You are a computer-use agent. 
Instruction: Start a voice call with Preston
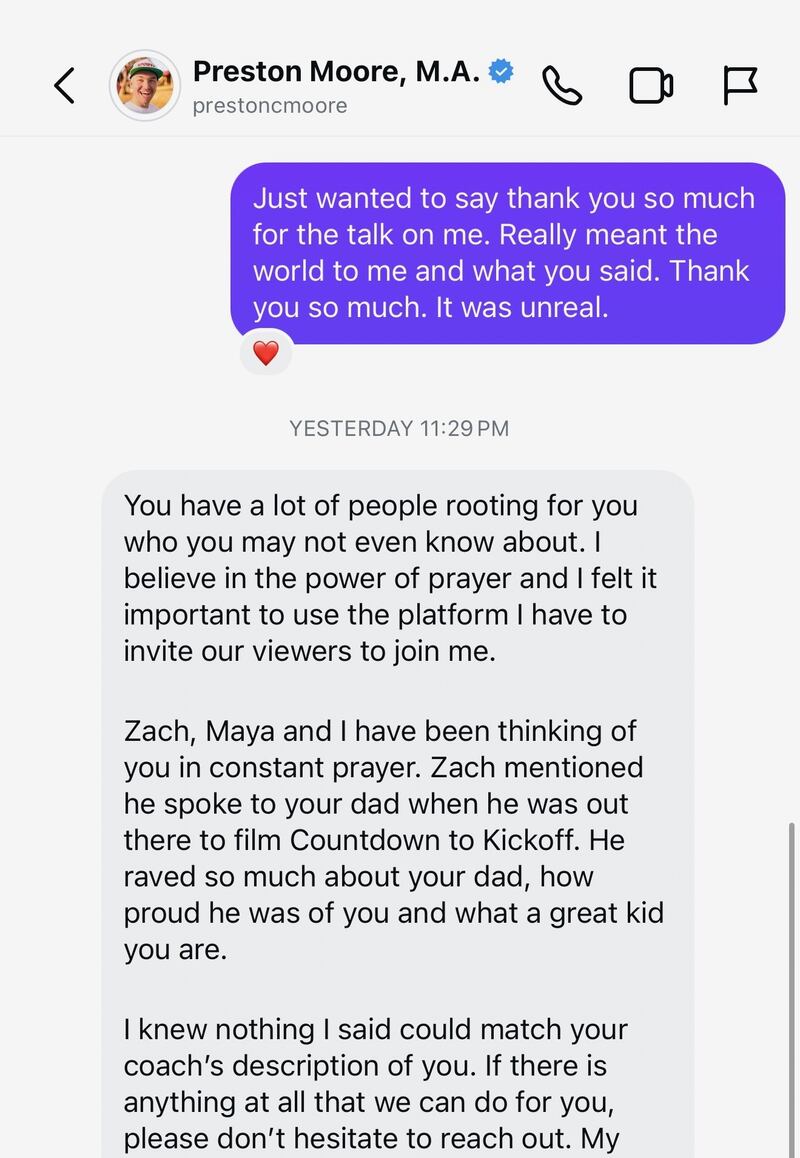[x=562, y=86]
